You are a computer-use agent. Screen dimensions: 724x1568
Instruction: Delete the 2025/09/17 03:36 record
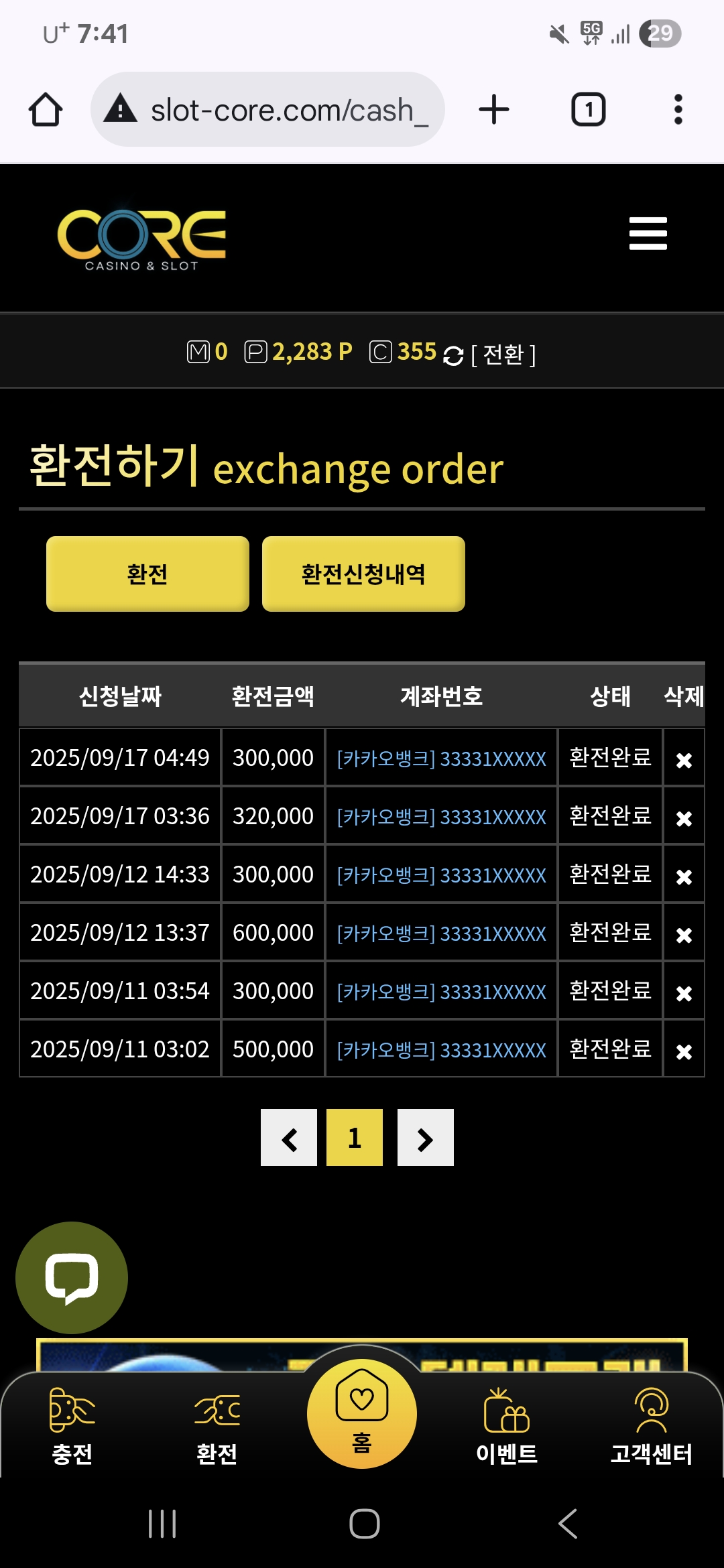(x=684, y=818)
